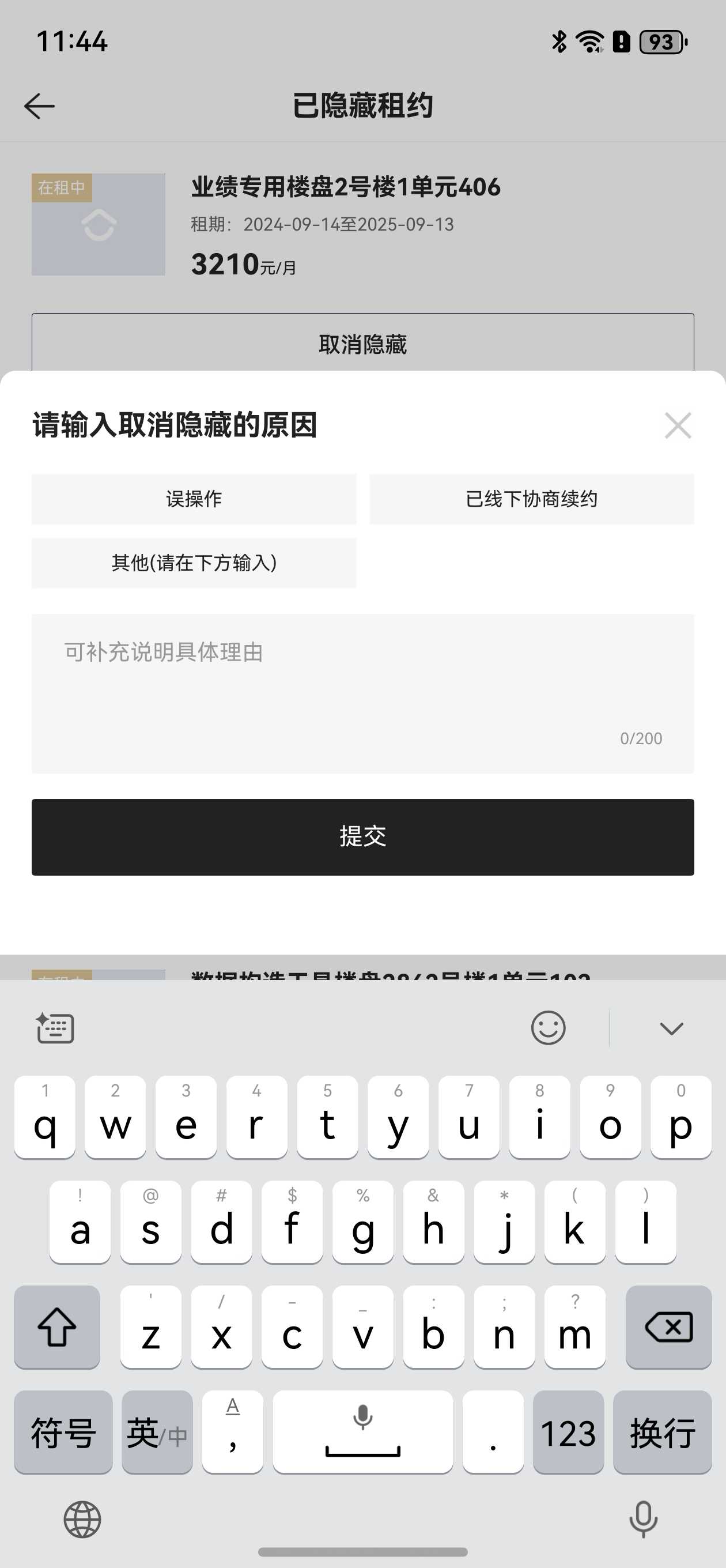Toggle the shift key
The height and width of the screenshot is (1568, 726).
click(57, 1327)
